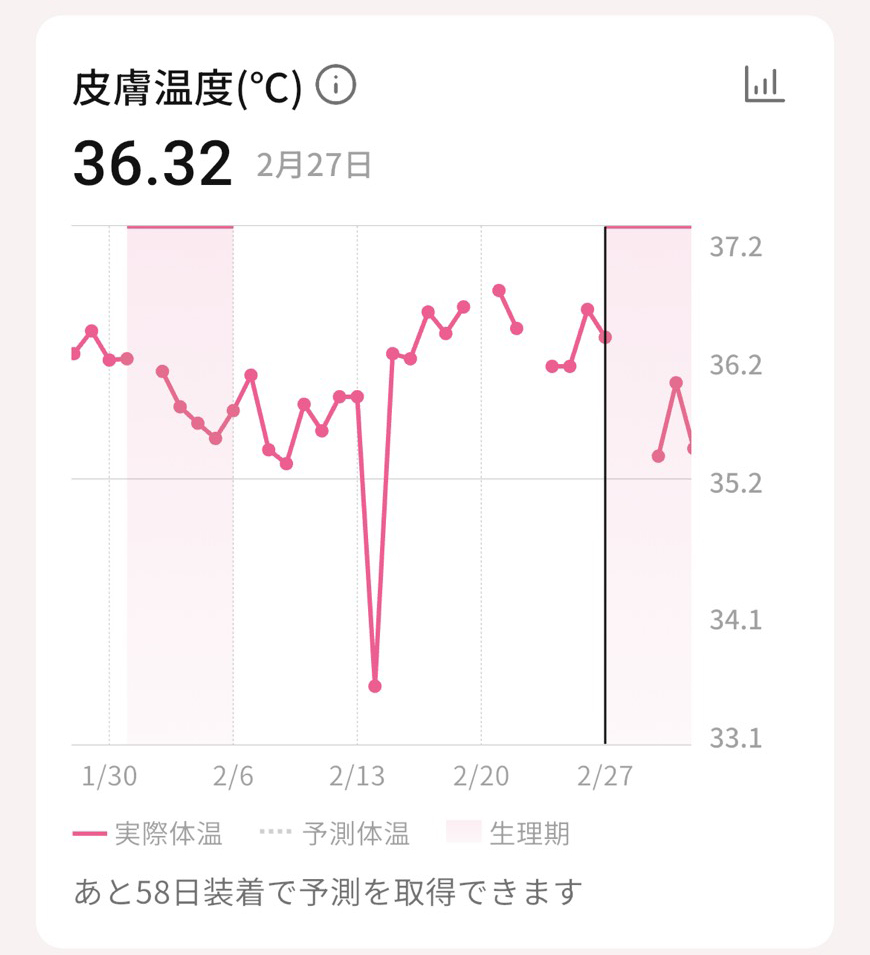
Task: Select the lowest temperature data point
Action: tap(375, 686)
